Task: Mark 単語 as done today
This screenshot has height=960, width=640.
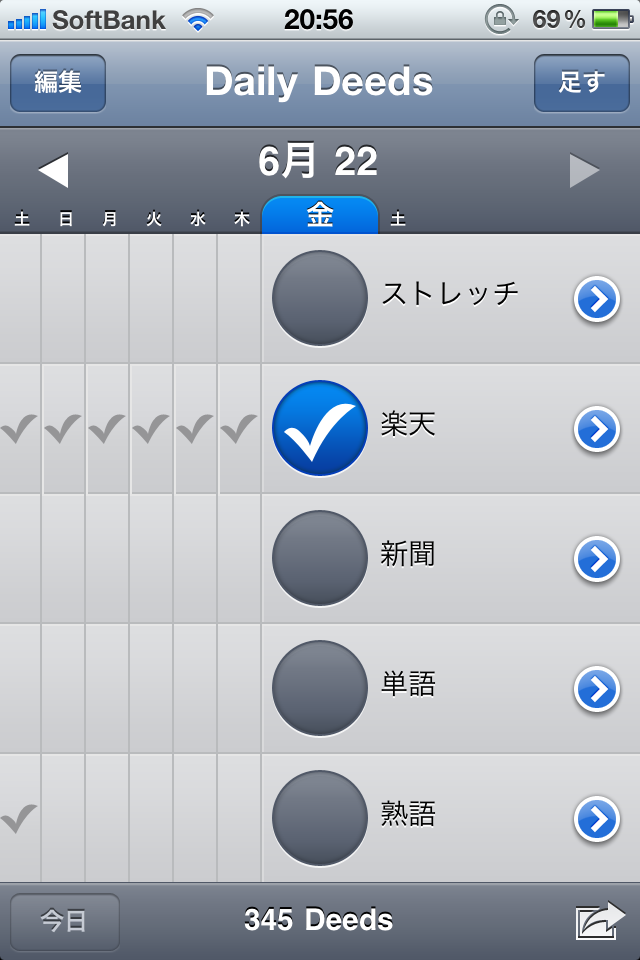Action: click(320, 688)
